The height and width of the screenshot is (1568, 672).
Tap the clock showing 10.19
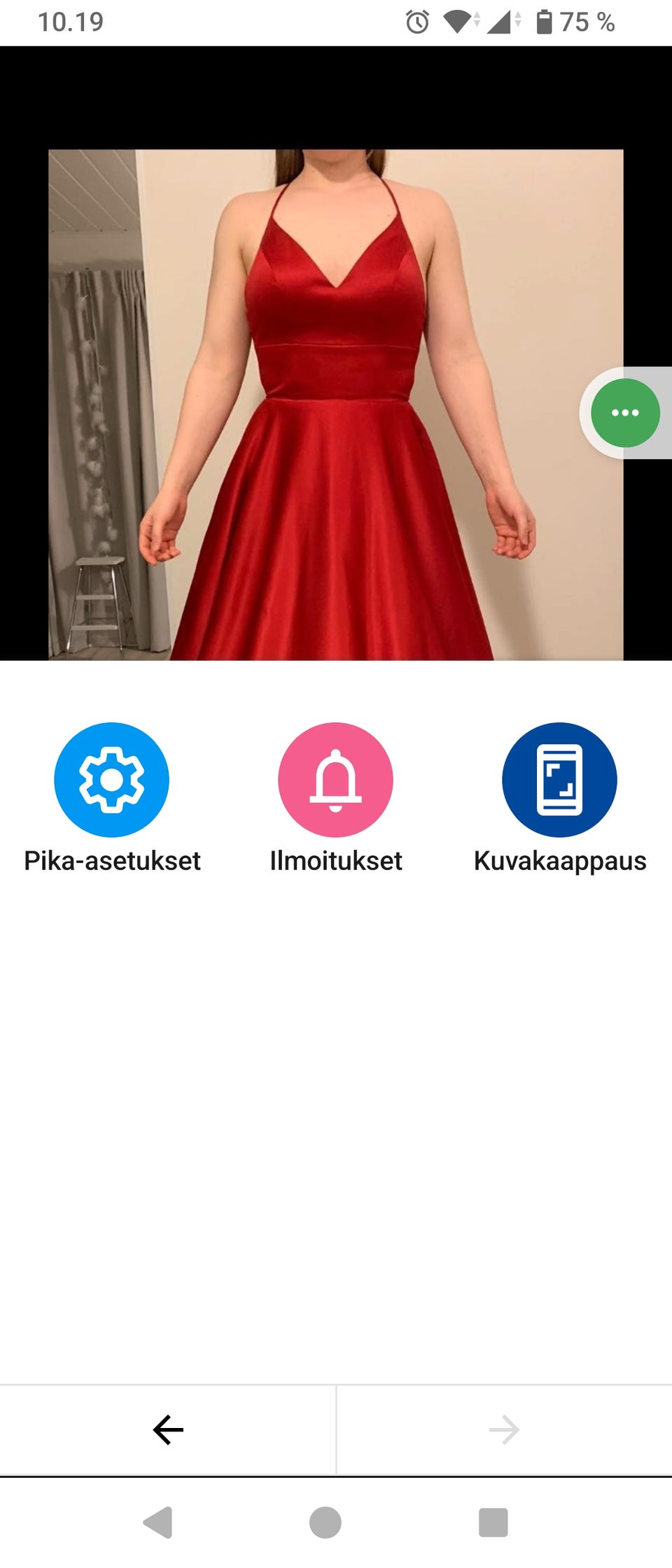coord(72,22)
